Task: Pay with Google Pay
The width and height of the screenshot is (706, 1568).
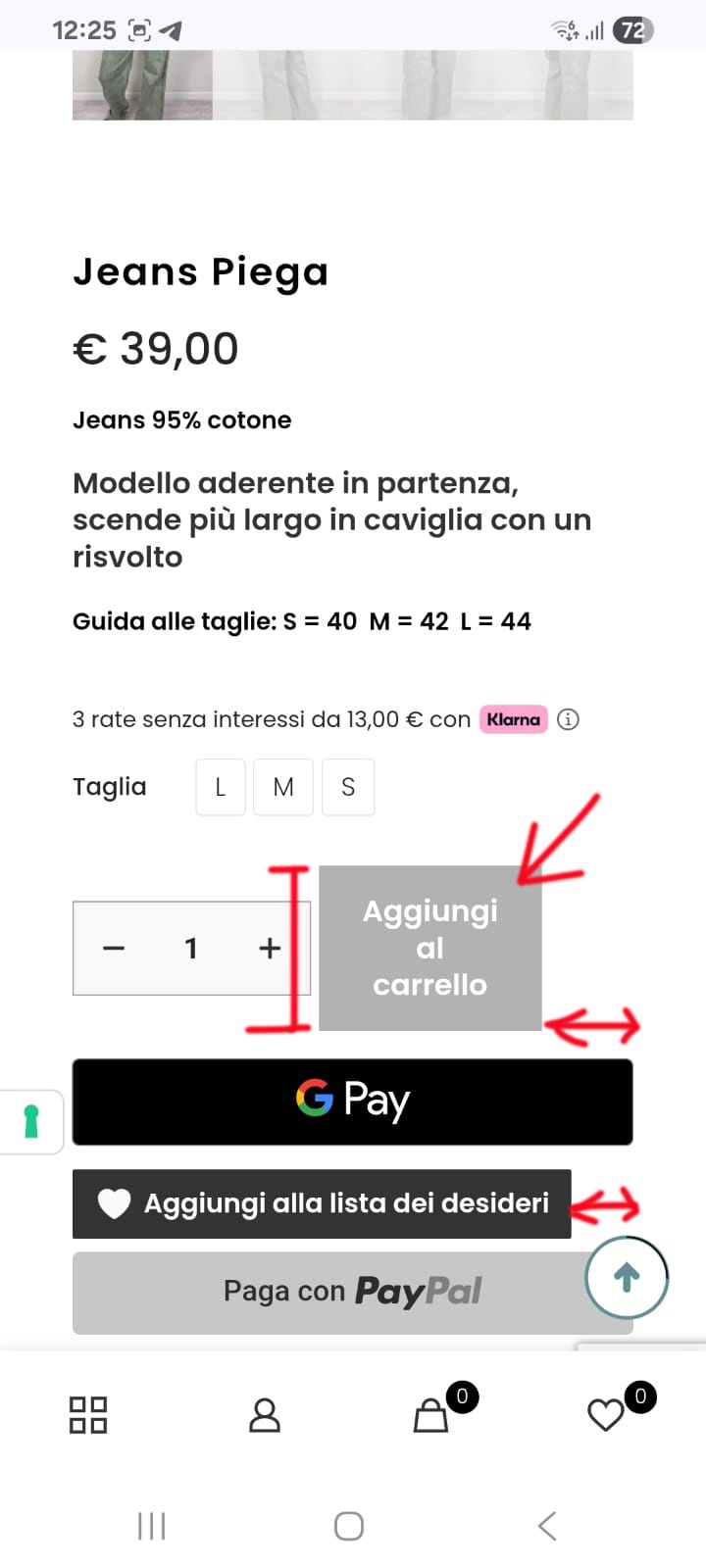Action: click(353, 1102)
